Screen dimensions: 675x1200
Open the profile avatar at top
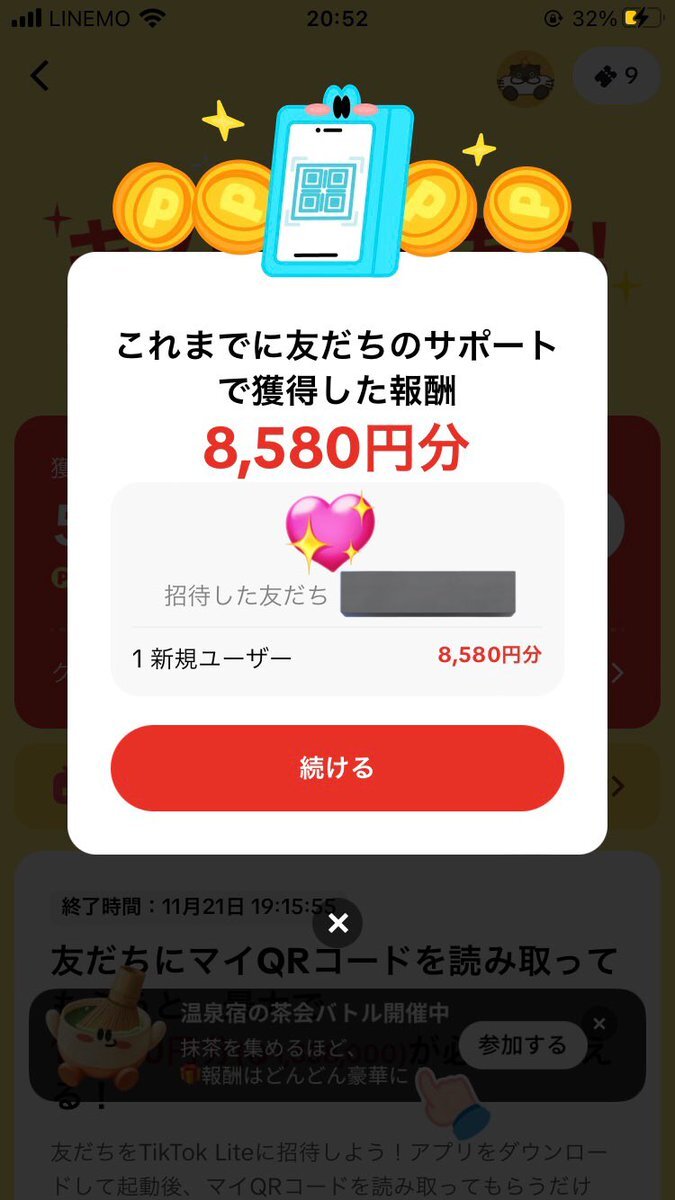(x=525, y=78)
